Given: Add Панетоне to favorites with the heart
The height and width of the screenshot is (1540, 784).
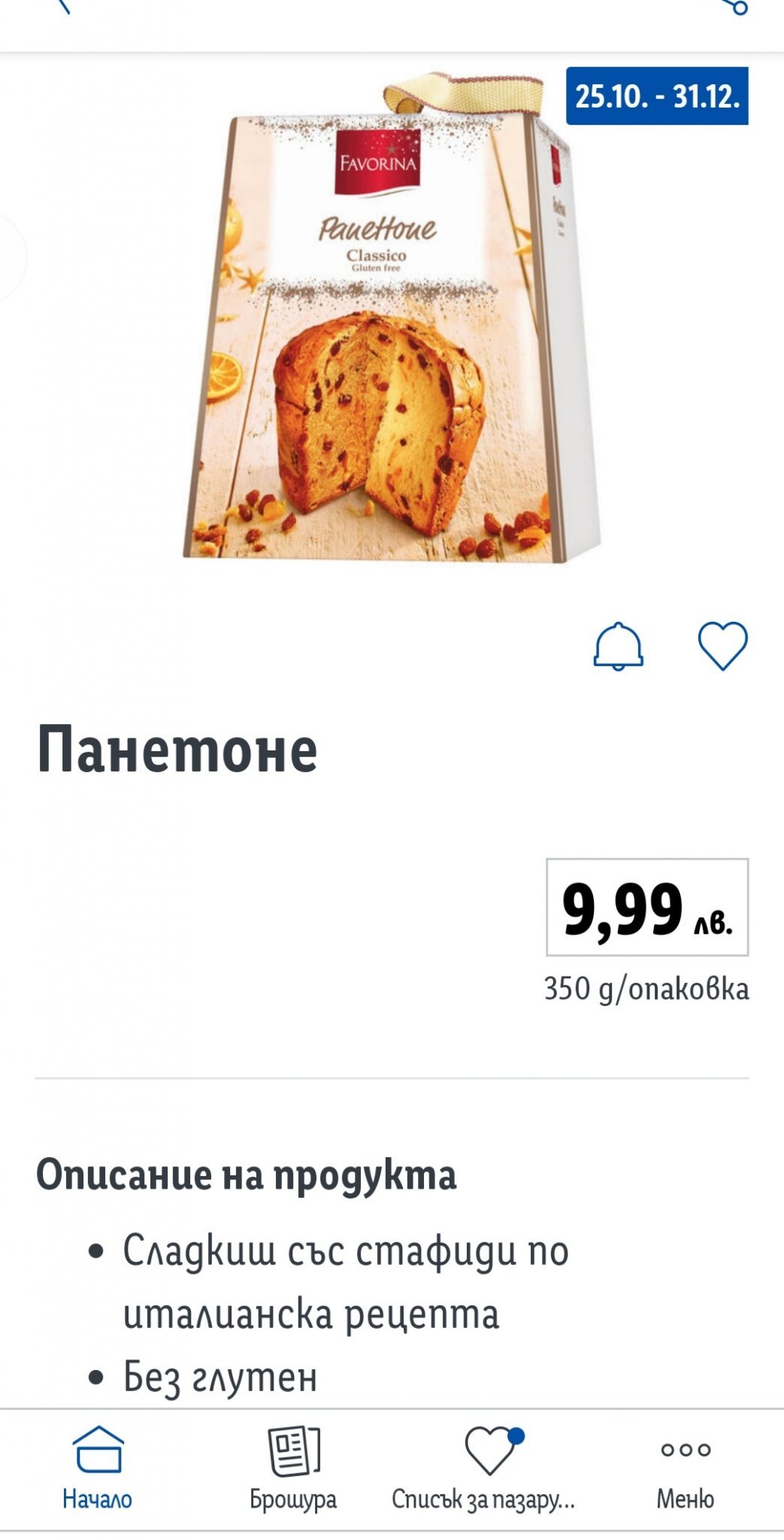Looking at the screenshot, I should click(x=722, y=646).
